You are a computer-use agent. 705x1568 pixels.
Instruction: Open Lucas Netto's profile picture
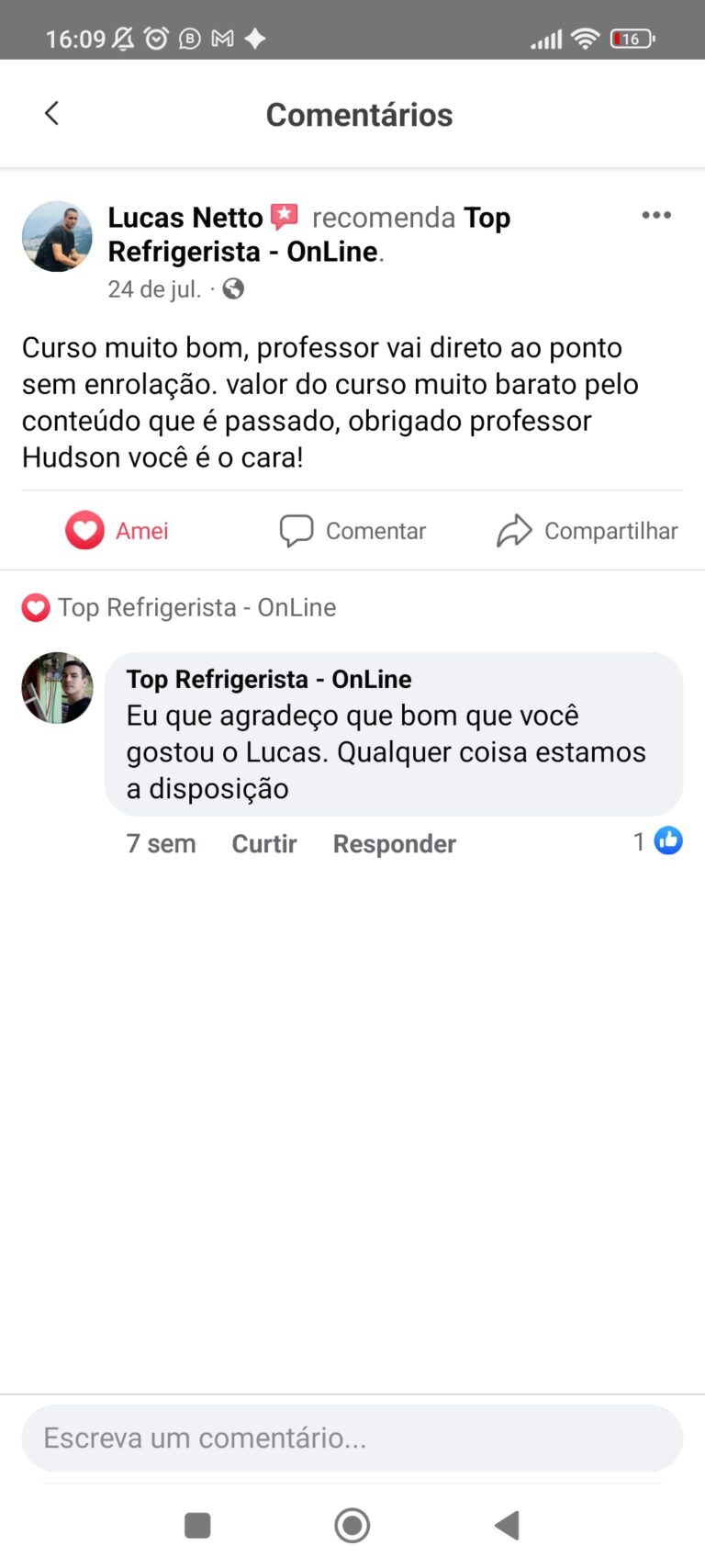tap(57, 237)
